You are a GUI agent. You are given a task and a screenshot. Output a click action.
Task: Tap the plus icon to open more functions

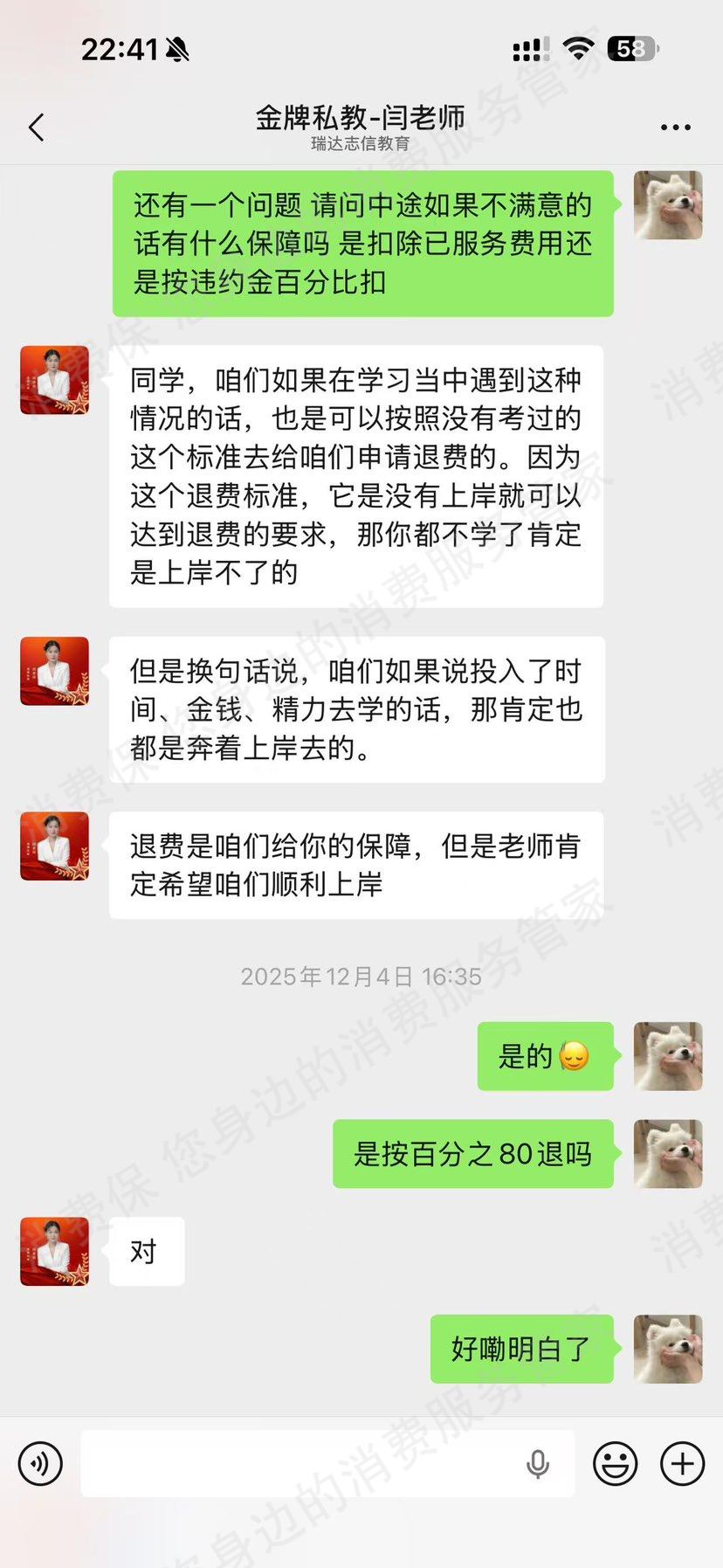click(x=682, y=1463)
